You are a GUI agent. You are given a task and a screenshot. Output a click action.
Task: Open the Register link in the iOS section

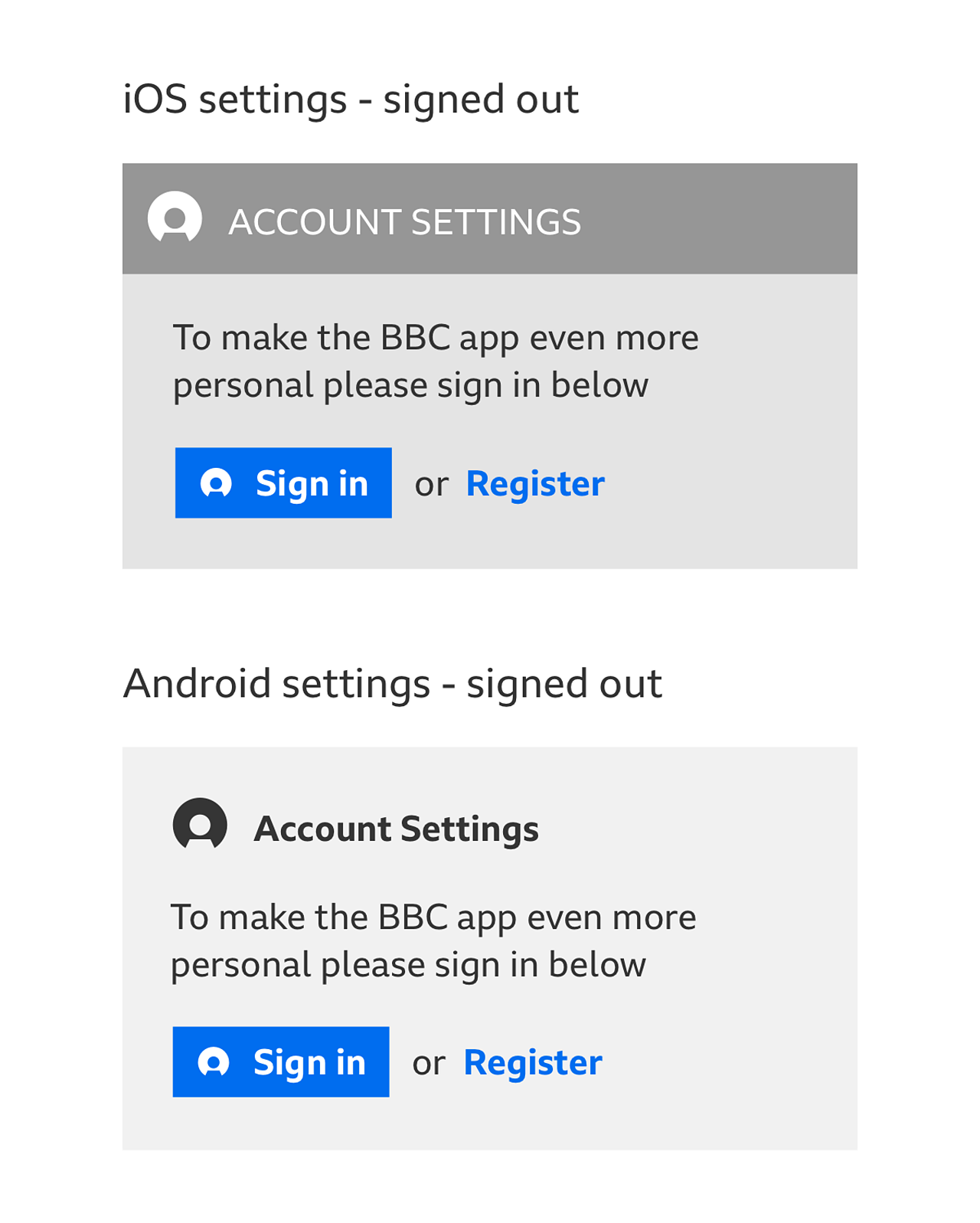[534, 482]
